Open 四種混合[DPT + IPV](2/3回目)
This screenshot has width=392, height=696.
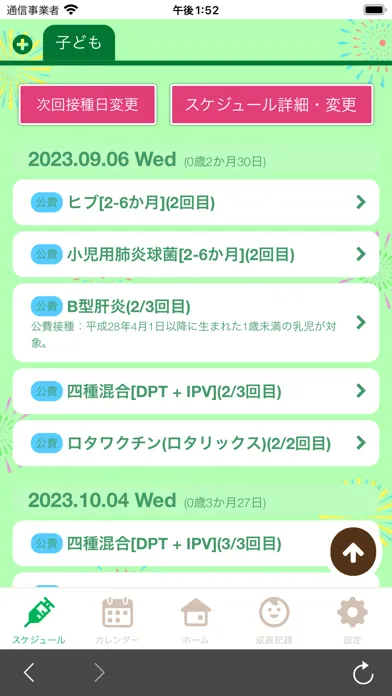196,391
